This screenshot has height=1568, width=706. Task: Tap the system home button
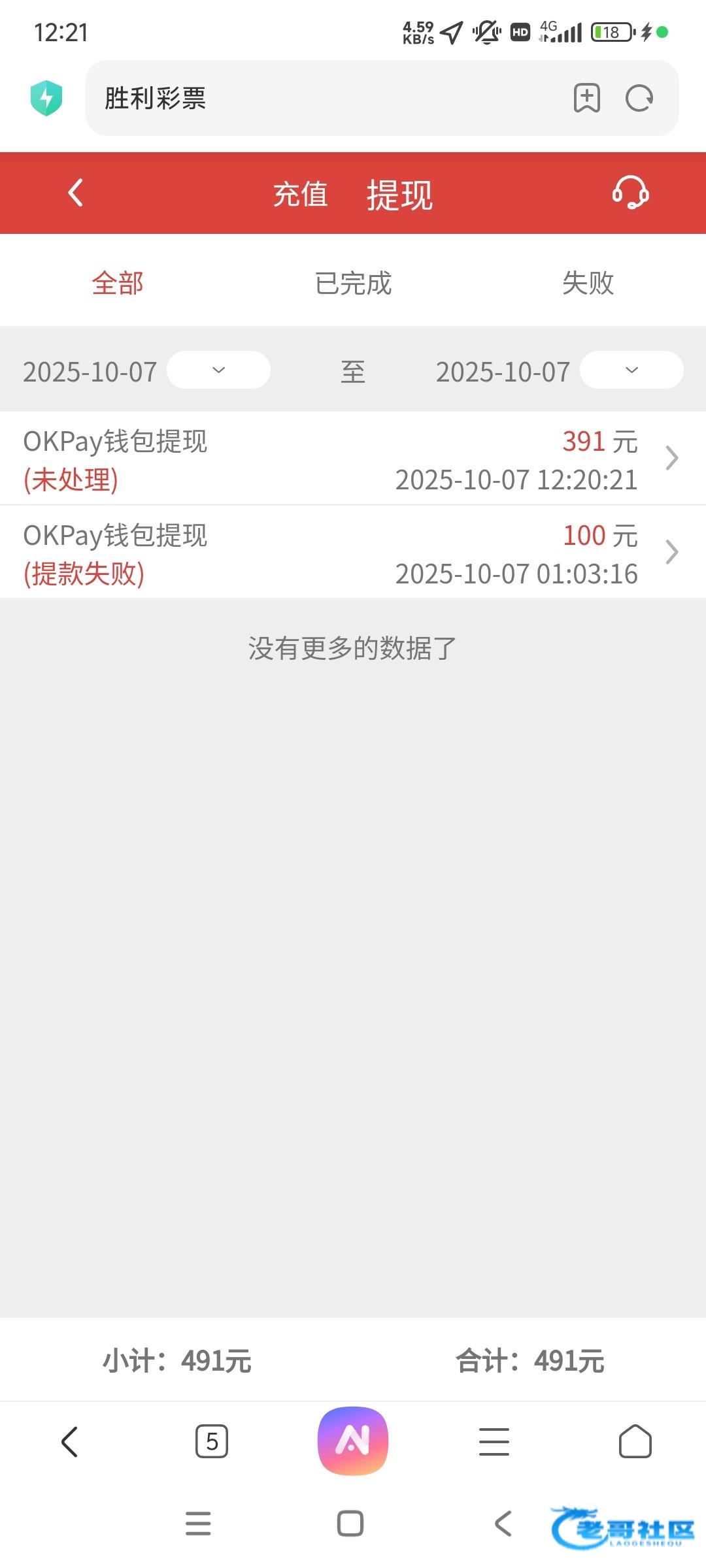click(x=350, y=1524)
